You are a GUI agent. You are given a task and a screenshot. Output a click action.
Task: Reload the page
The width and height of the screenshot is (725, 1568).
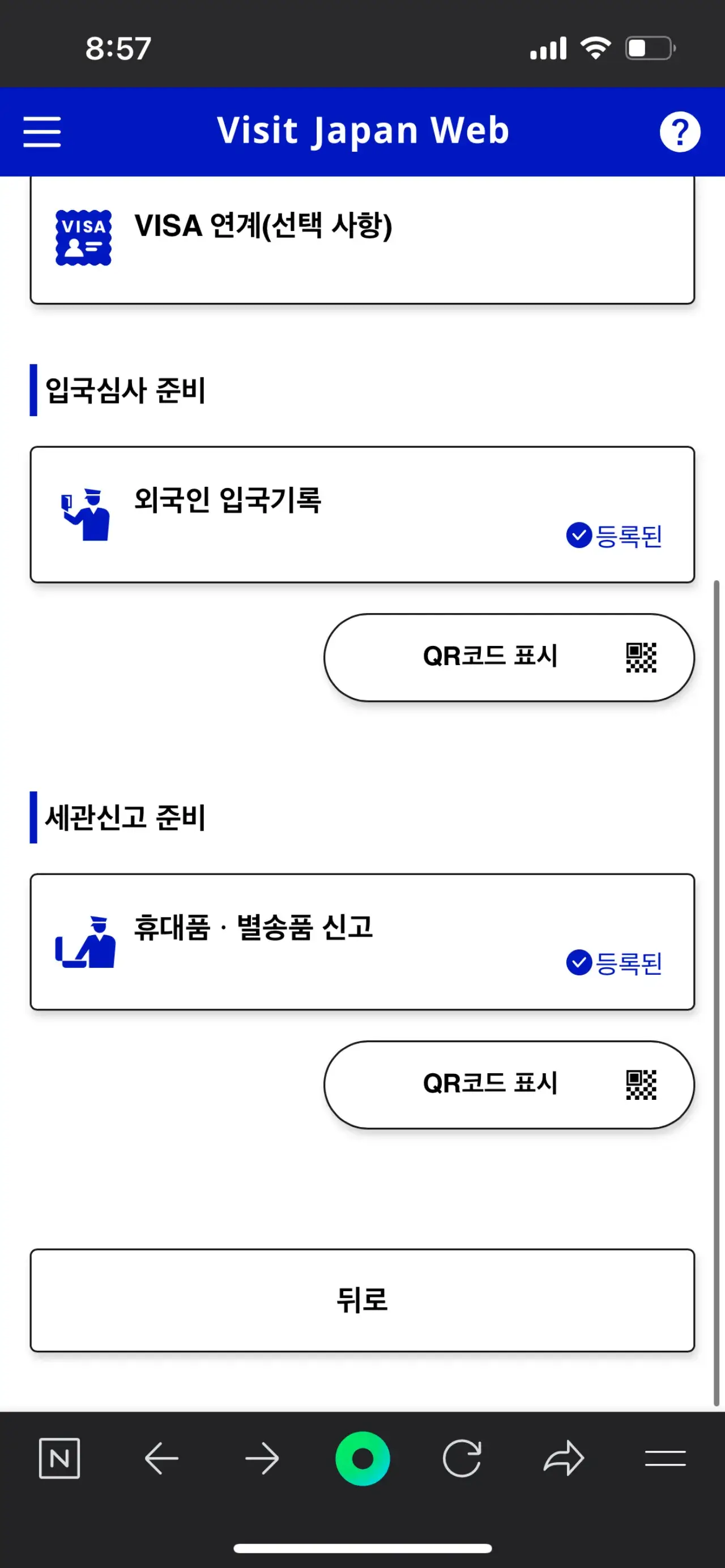point(462,1458)
